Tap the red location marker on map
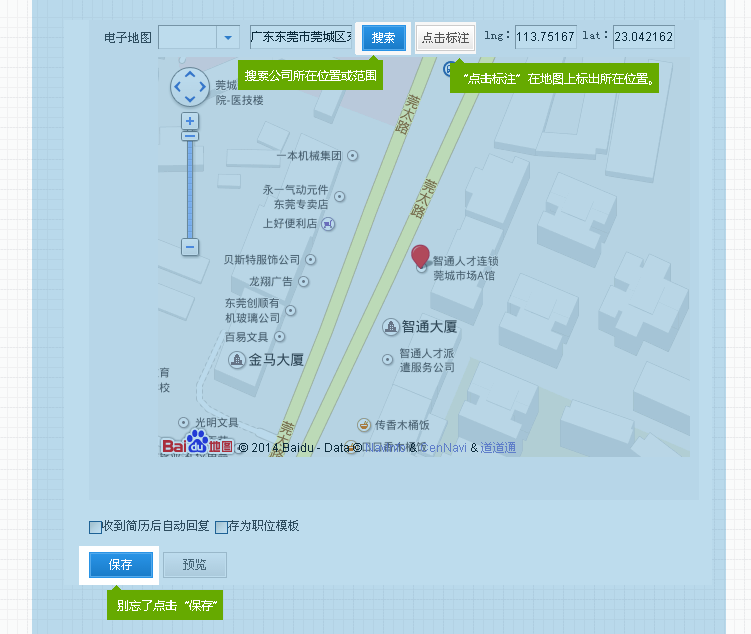751x634 pixels. (420, 255)
